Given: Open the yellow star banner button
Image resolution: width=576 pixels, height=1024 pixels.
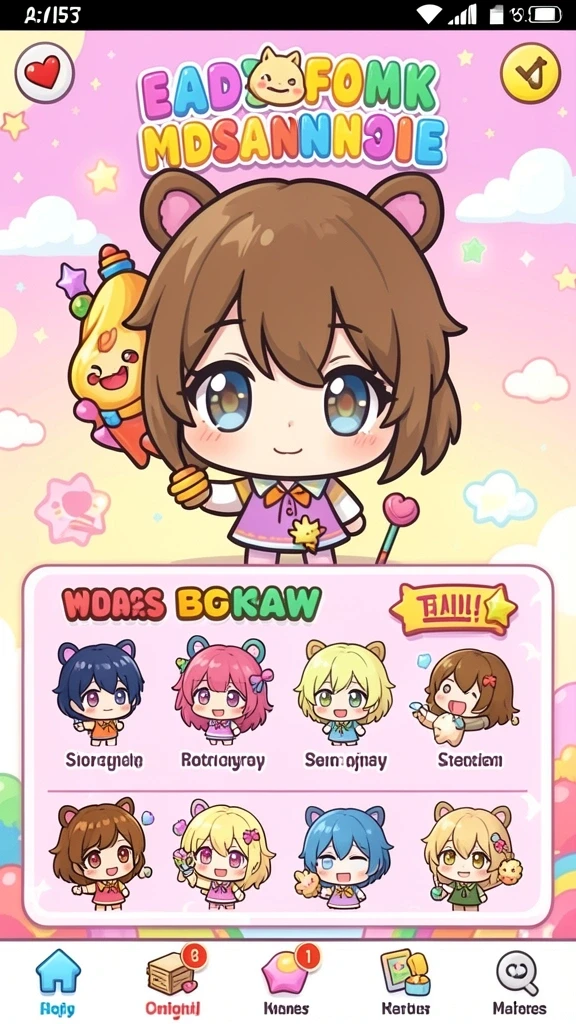Looking at the screenshot, I should point(453,609).
